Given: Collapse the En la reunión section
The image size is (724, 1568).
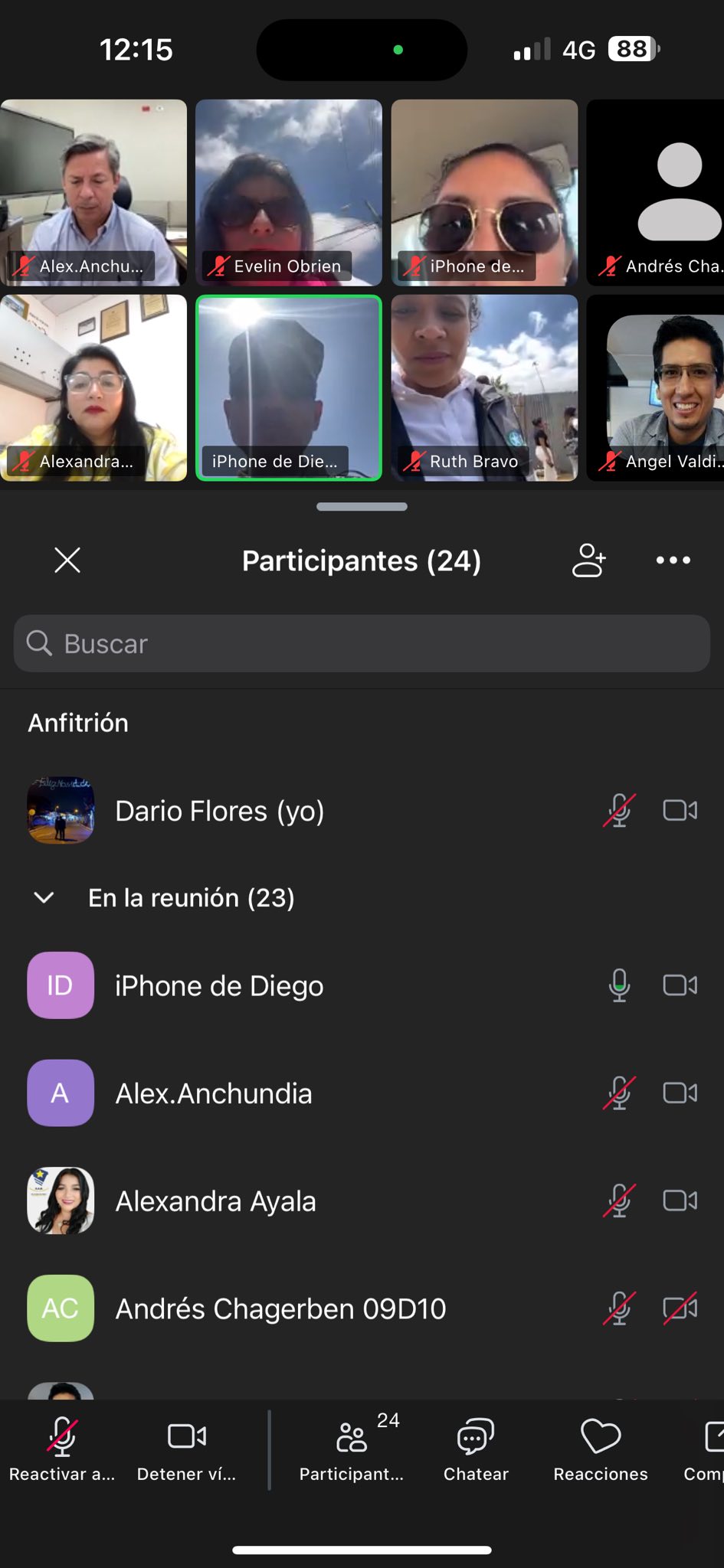Looking at the screenshot, I should pos(44,897).
